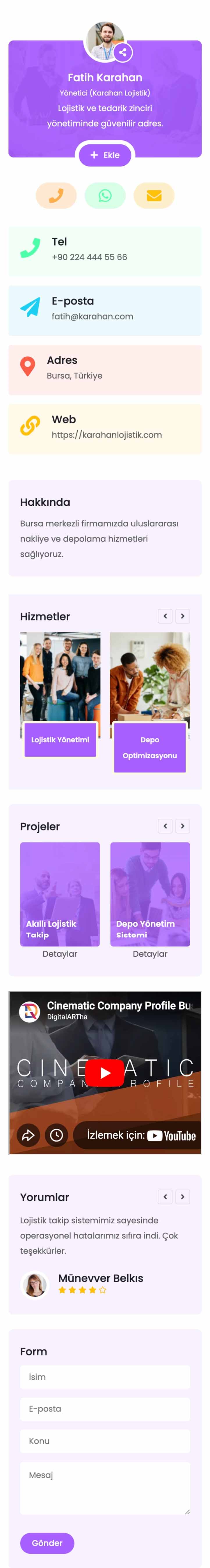This screenshot has width=210, height=1568.
Task: Tap the orange phone call button
Action: (56, 195)
